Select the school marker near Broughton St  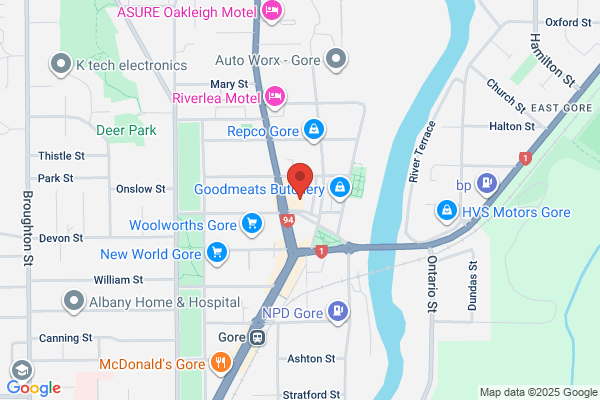22,371
